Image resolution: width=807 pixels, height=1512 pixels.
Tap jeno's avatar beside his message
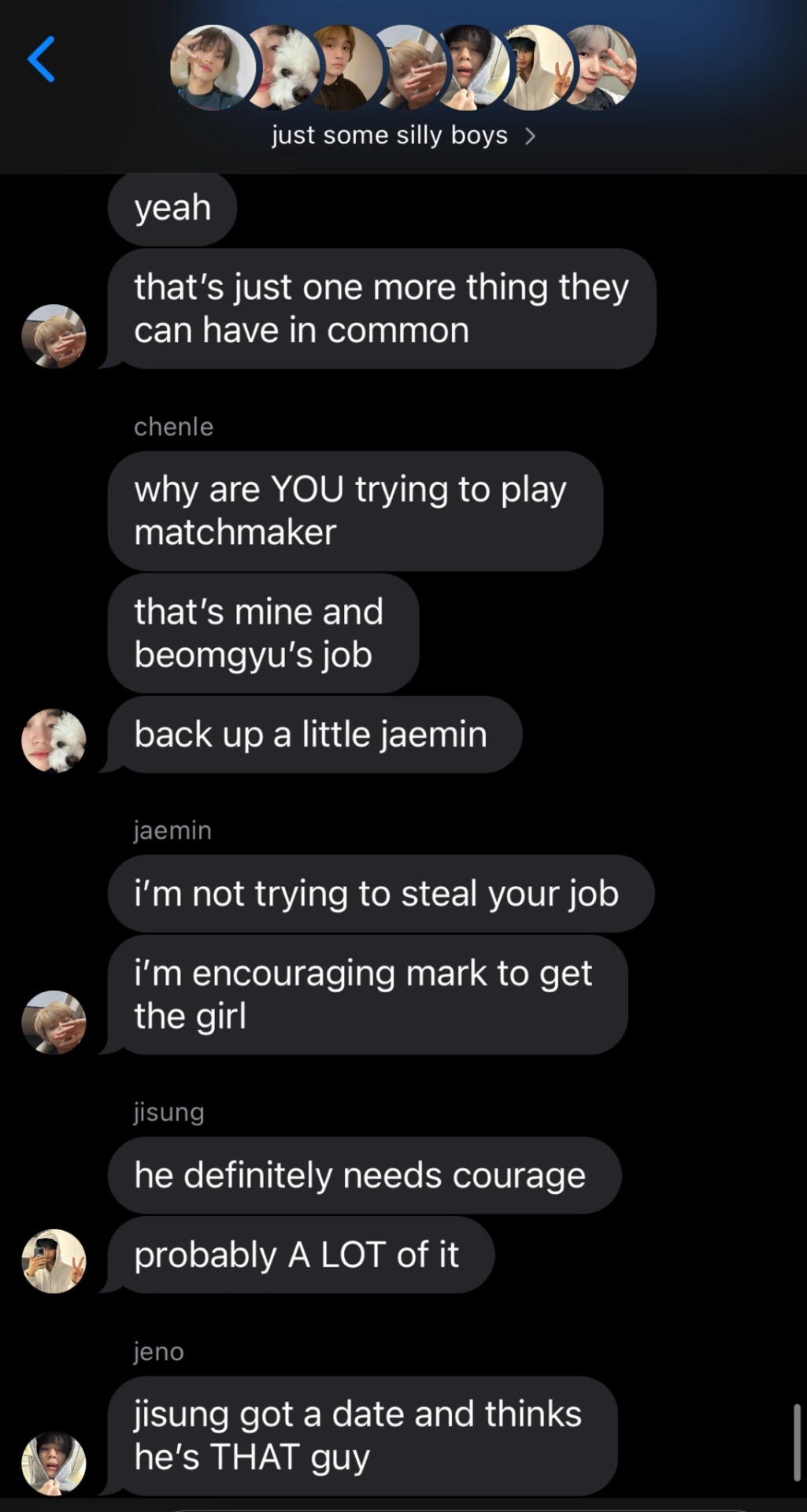tap(54, 1463)
